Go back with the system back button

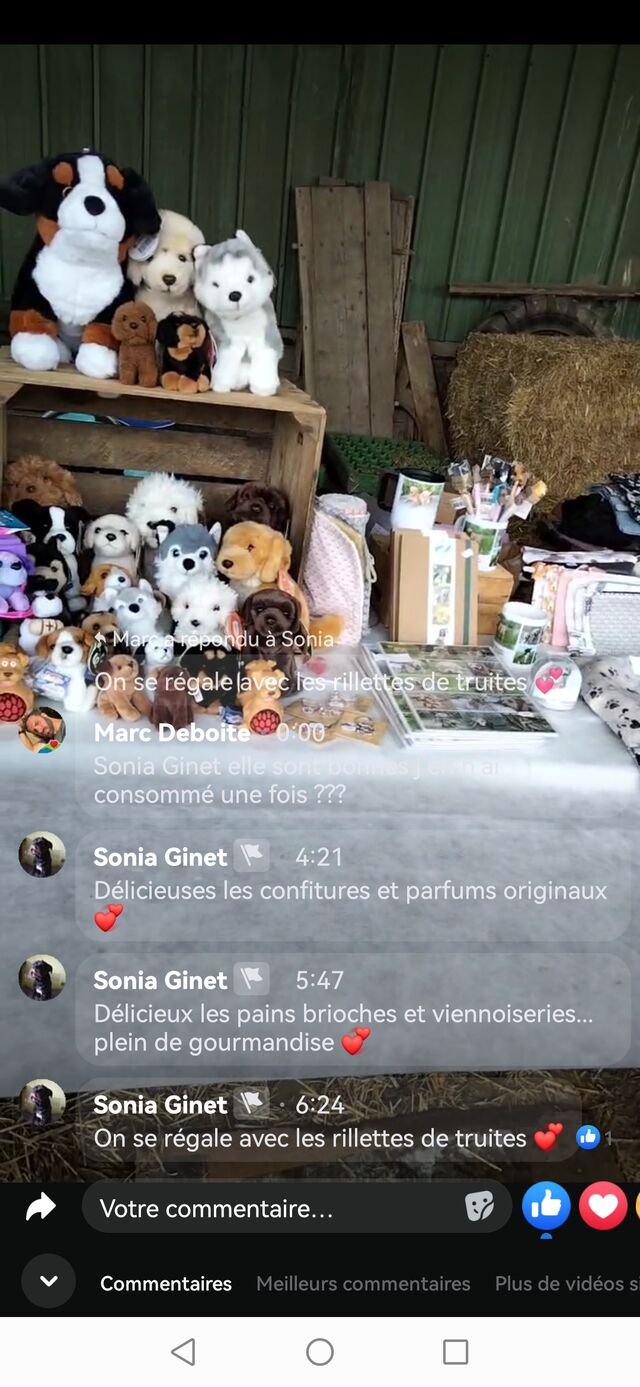(x=183, y=1352)
